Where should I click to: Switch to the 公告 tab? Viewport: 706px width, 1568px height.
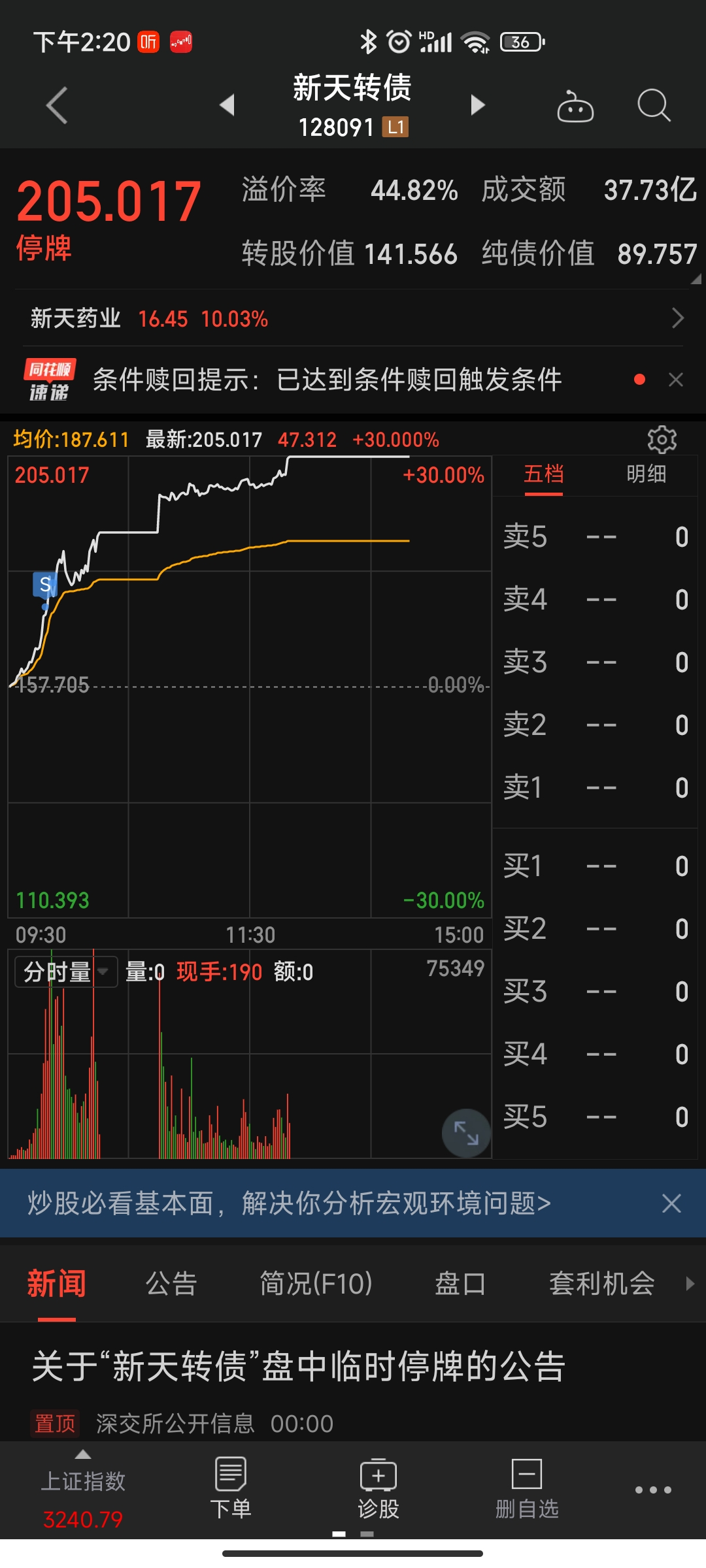coord(171,1284)
